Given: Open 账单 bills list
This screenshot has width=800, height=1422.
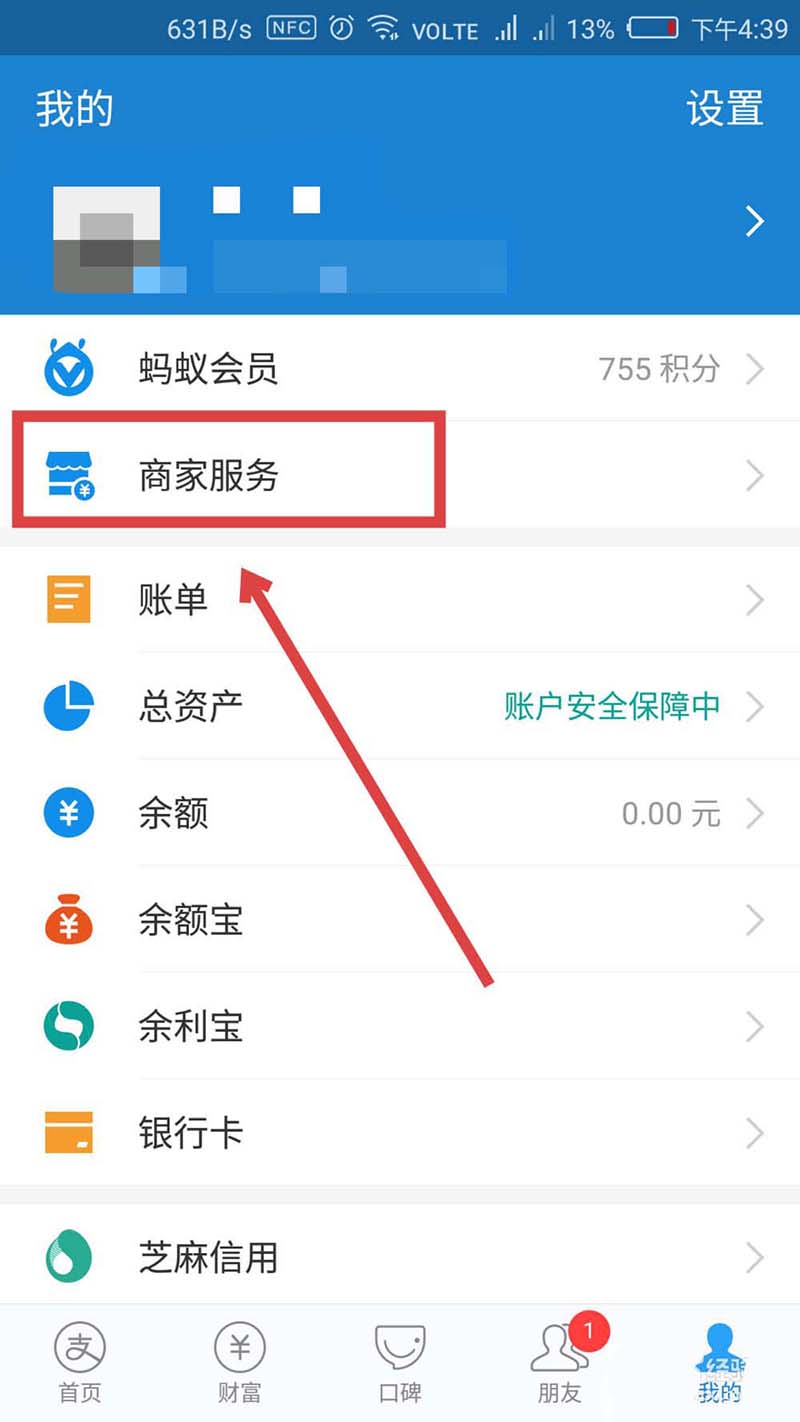Looking at the screenshot, I should (400, 600).
